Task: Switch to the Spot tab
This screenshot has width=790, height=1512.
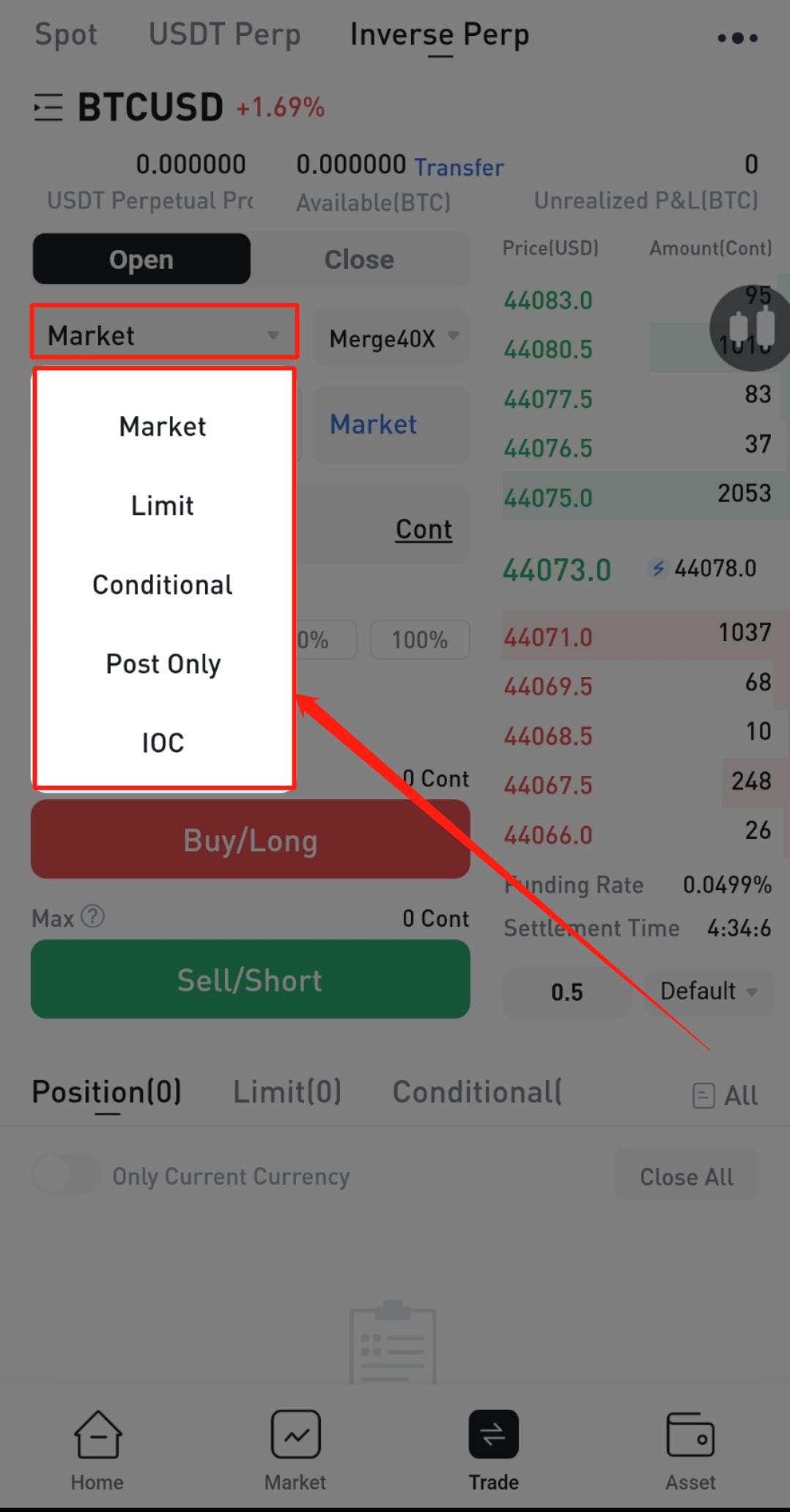Action: (66, 34)
